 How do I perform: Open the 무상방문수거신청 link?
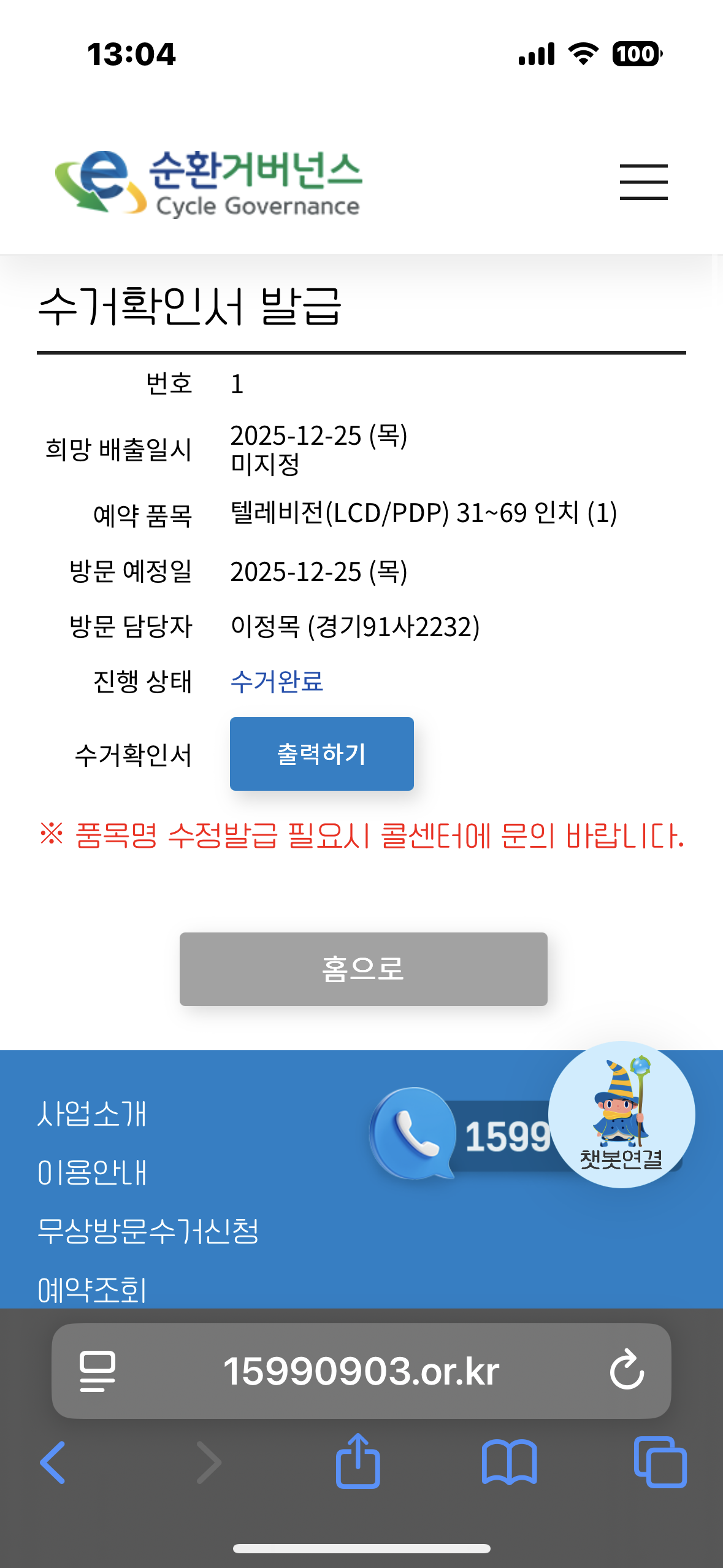tap(148, 1231)
